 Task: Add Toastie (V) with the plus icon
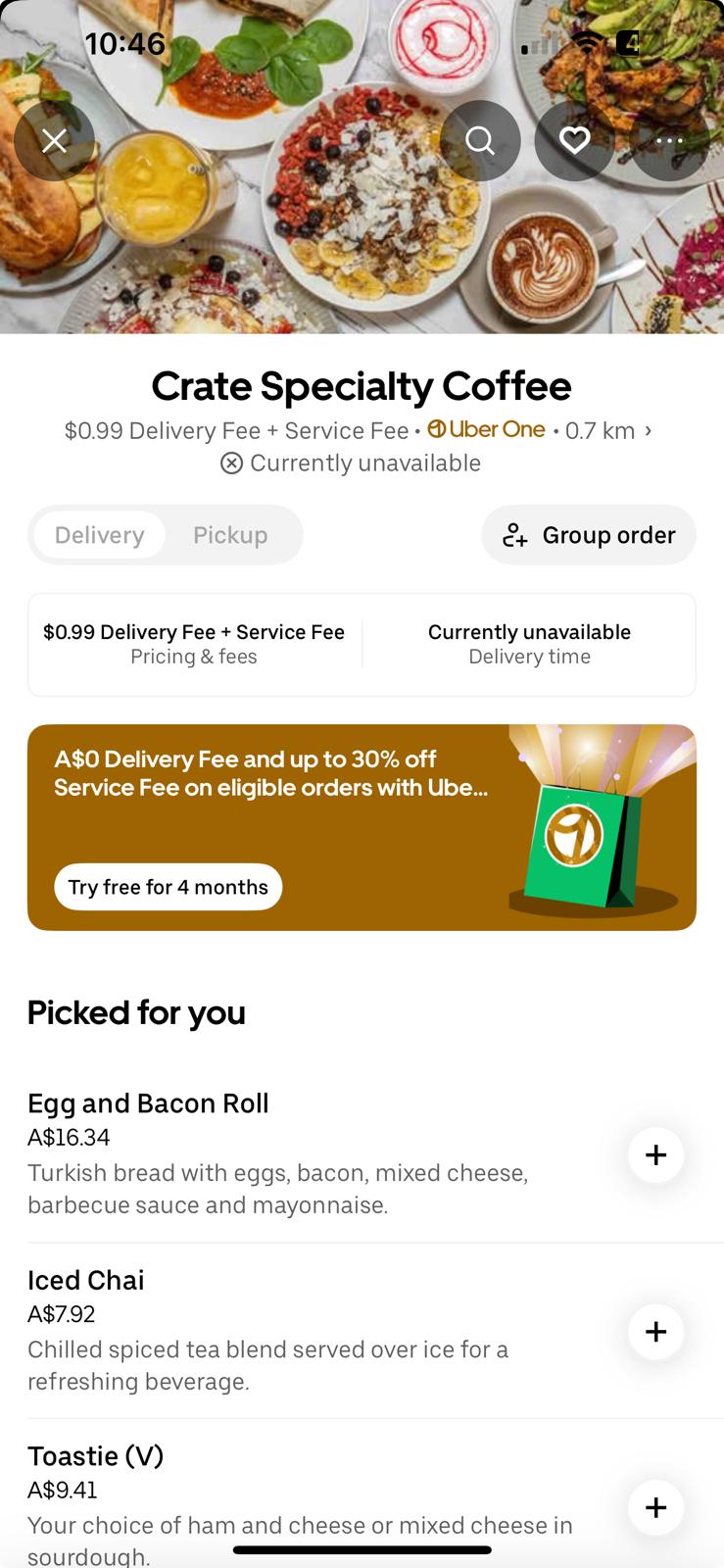654,1508
